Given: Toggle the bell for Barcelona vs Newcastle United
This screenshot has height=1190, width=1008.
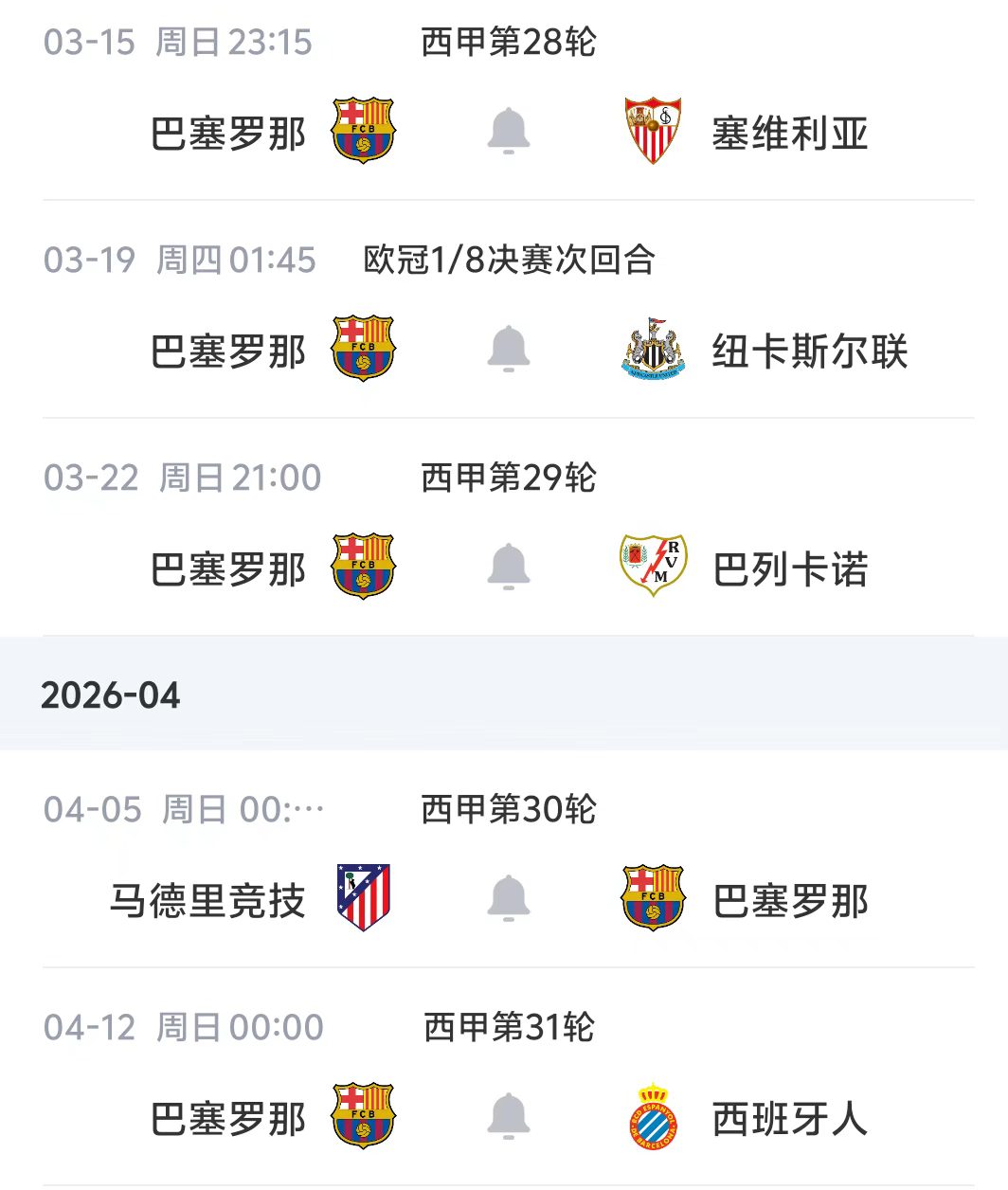Looking at the screenshot, I should (508, 349).
